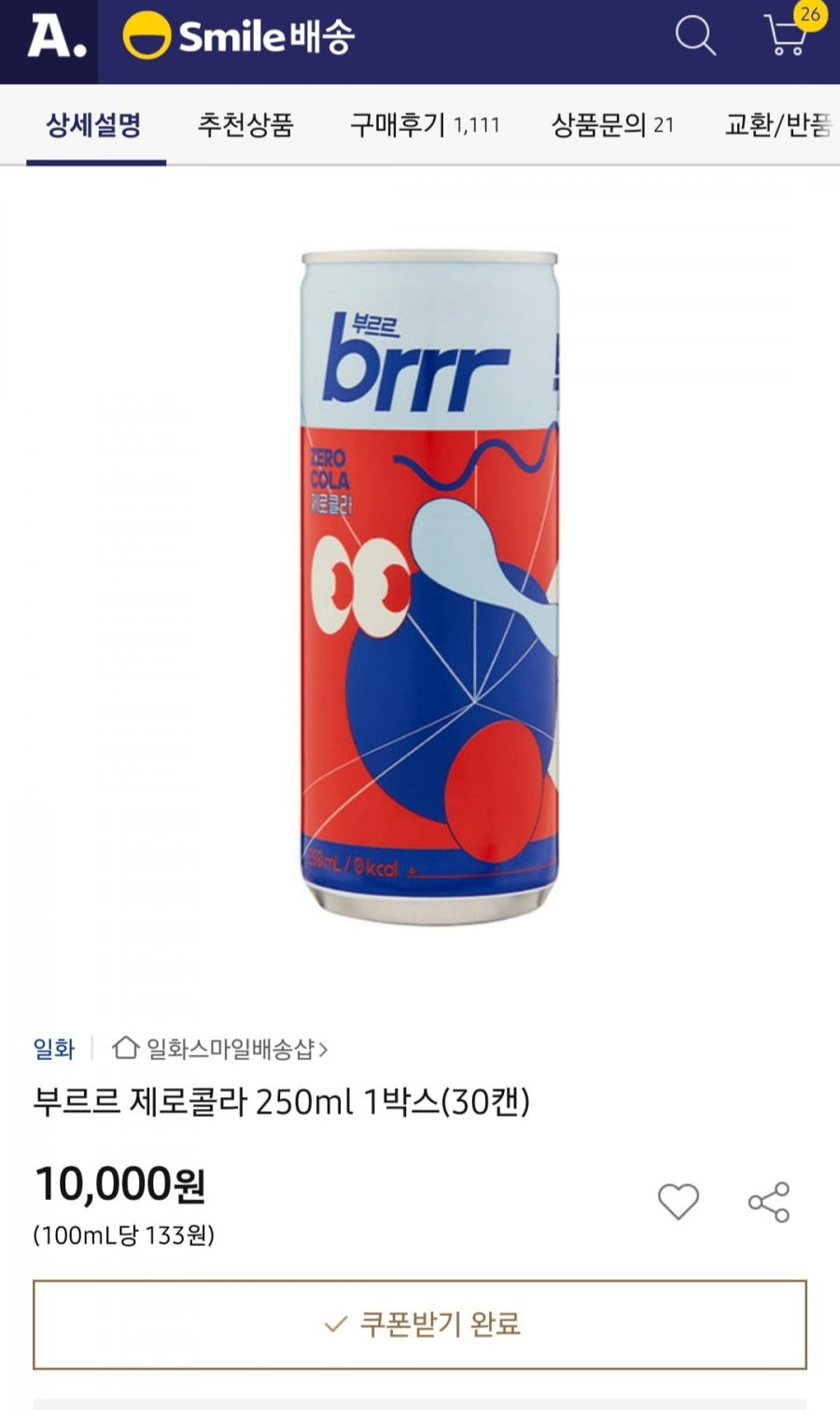Select the 상세설명 tab

94,124
